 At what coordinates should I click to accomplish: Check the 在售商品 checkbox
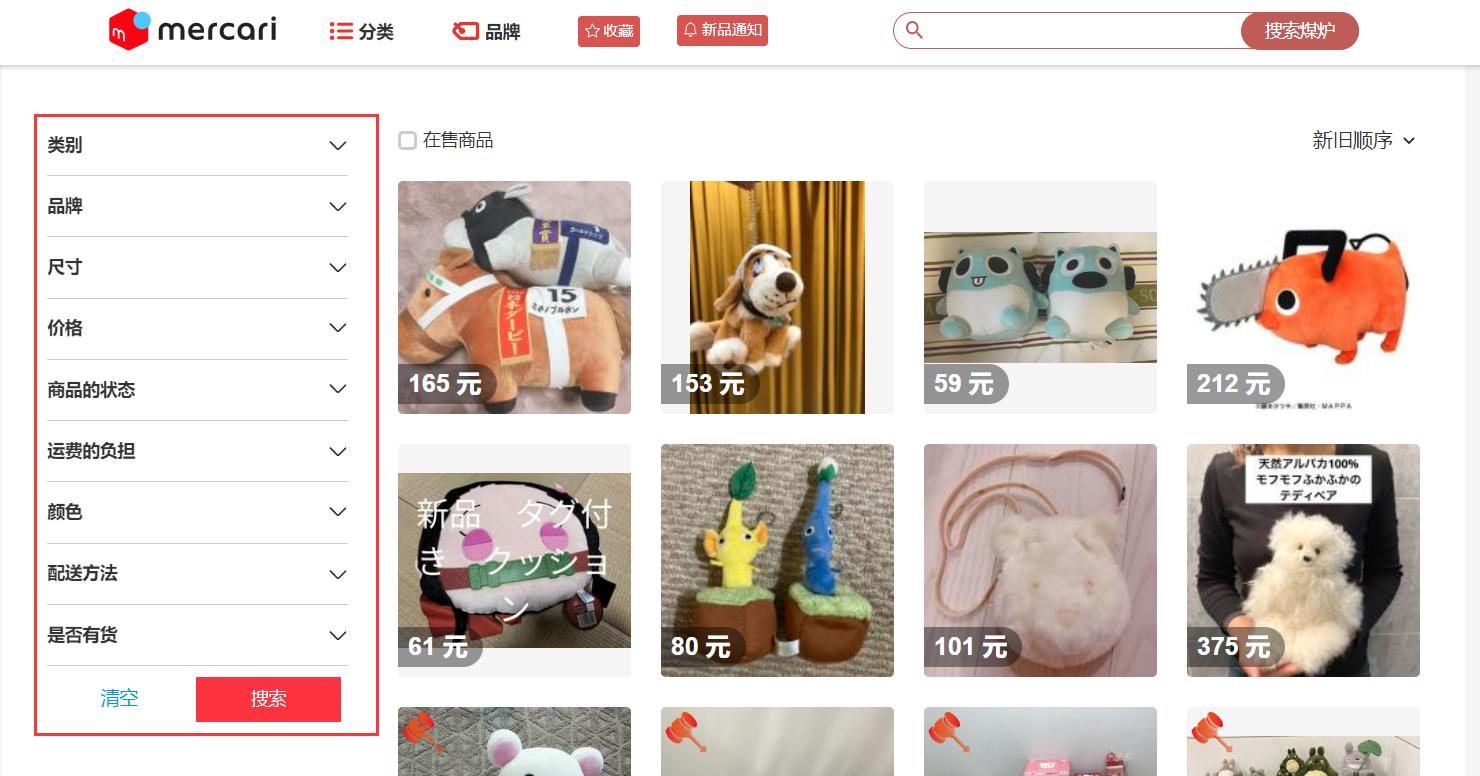click(408, 141)
